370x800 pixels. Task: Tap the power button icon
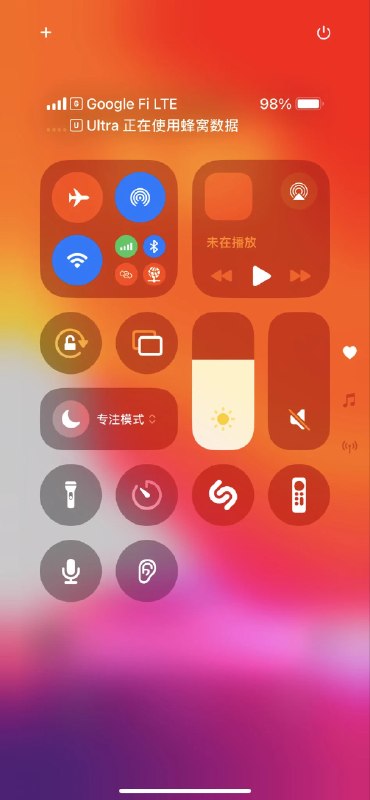[324, 33]
